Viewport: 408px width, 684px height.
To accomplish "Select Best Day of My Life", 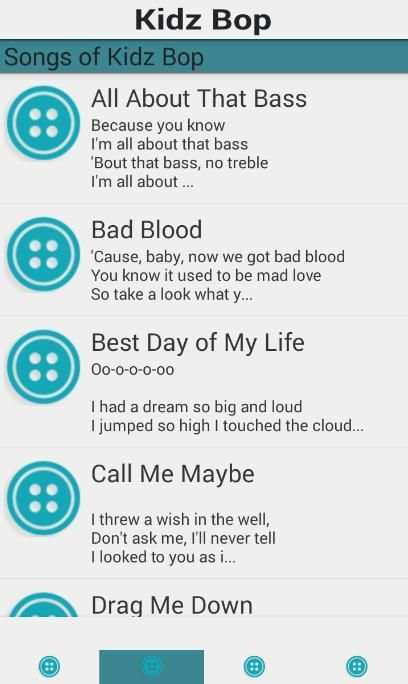I will pos(204,382).
